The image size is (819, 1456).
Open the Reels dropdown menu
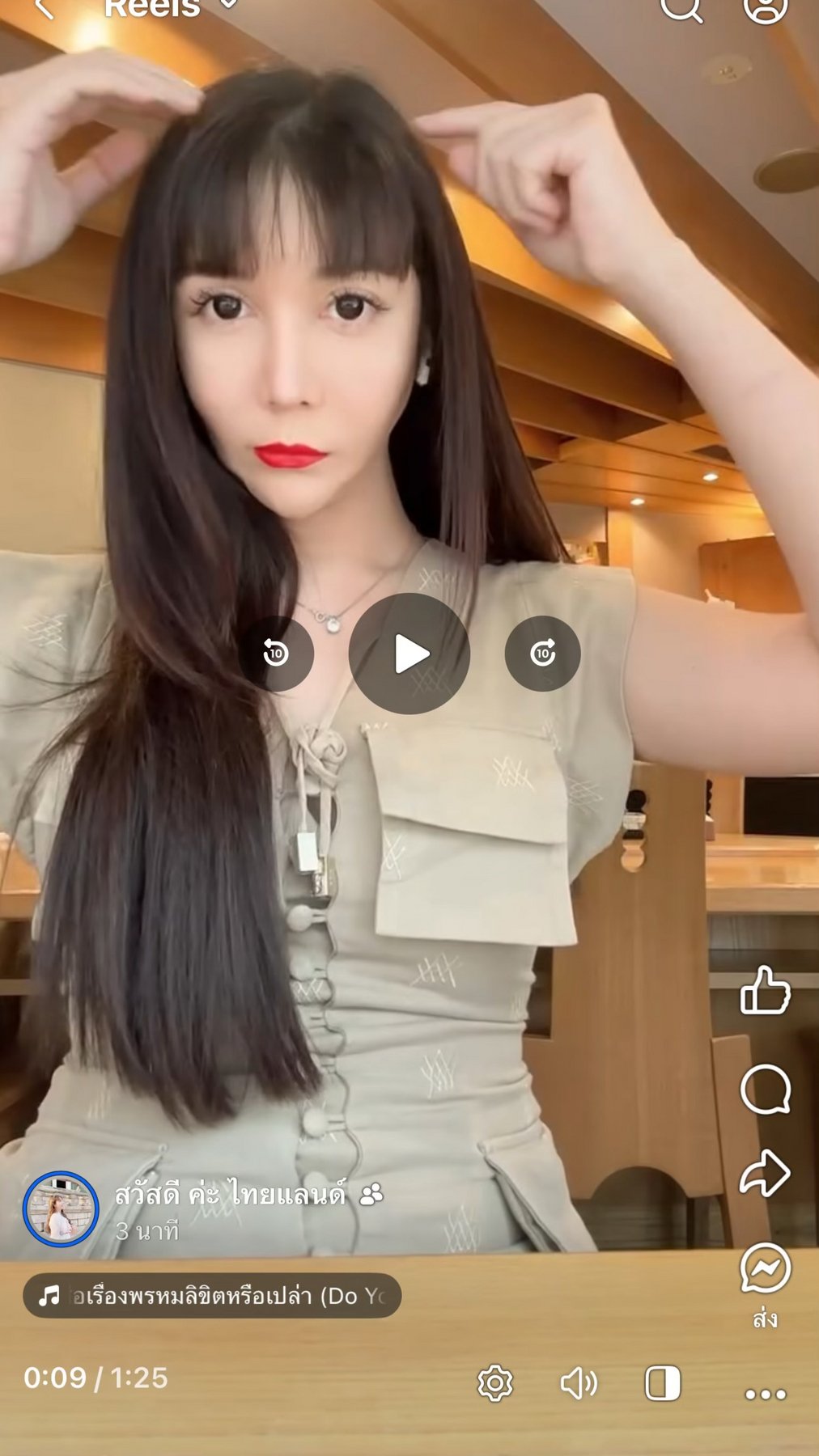(x=172, y=8)
